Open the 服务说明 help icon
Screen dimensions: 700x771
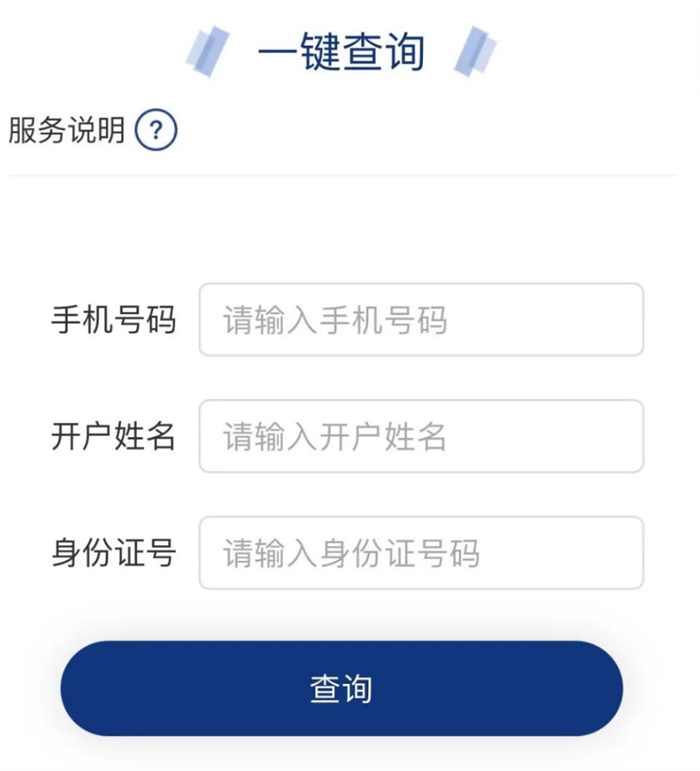pyautogui.click(x=156, y=131)
